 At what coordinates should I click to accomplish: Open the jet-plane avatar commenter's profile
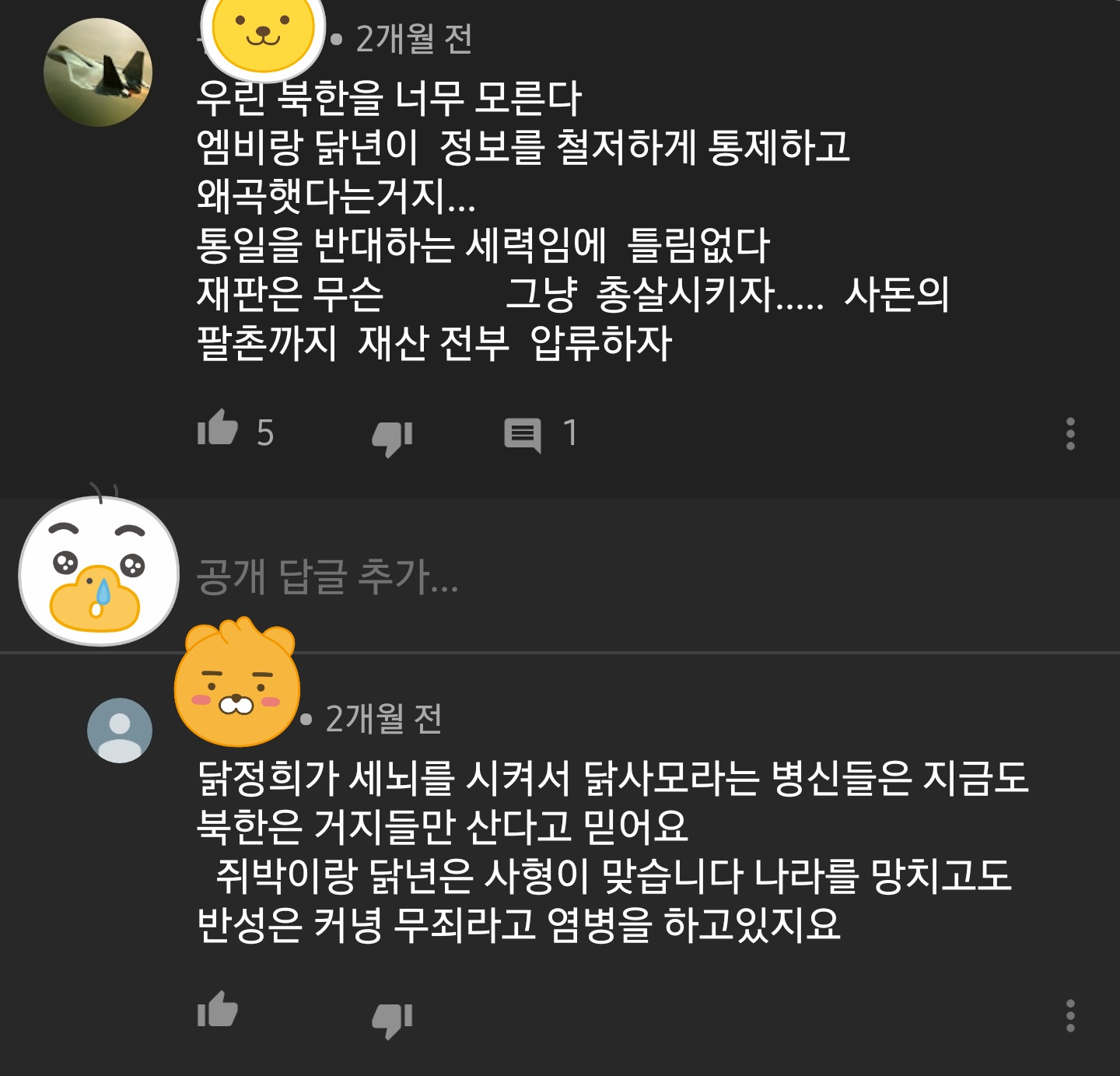[x=98, y=72]
